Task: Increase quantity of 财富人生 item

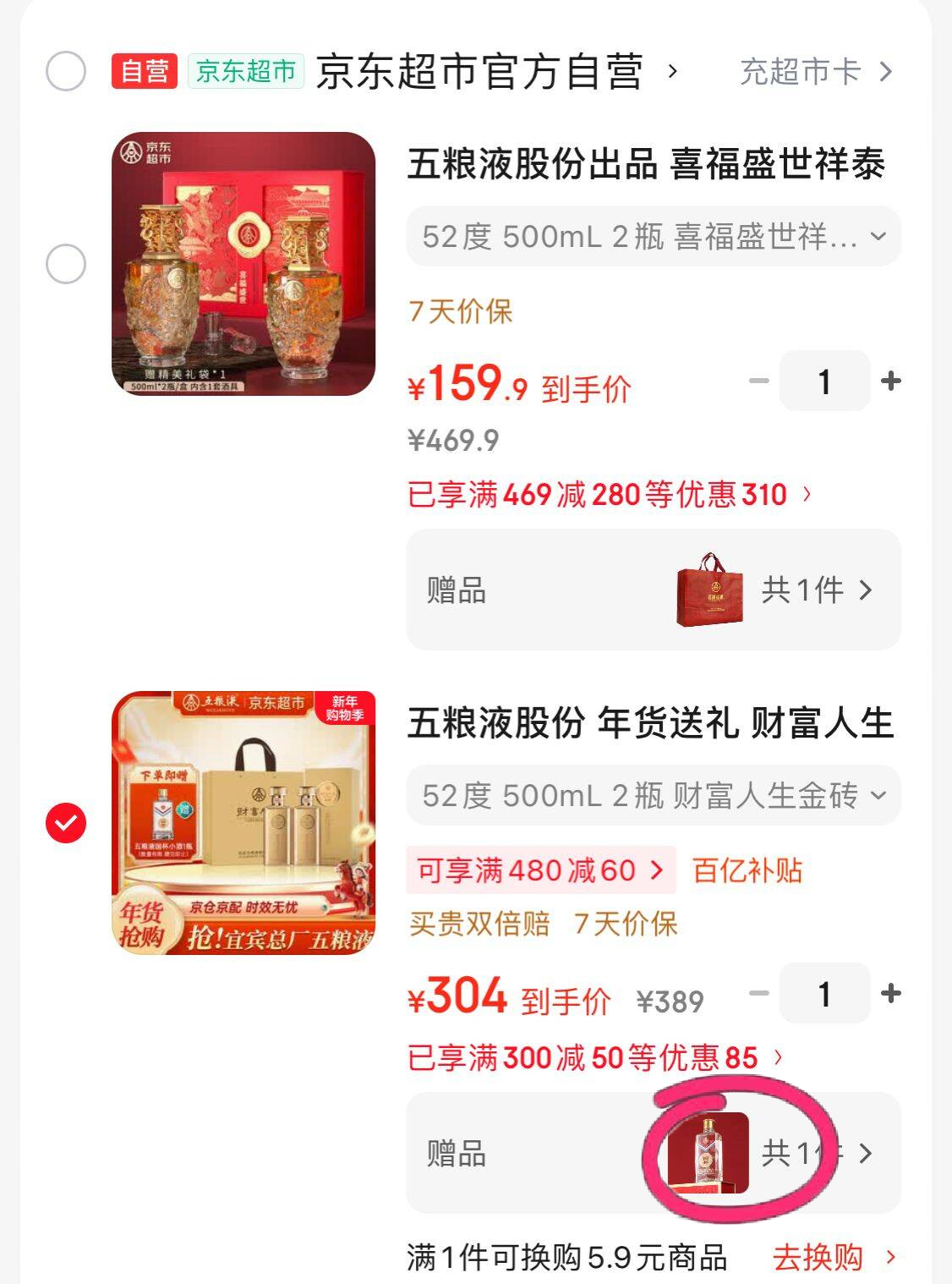Action: pyautogui.click(x=890, y=994)
